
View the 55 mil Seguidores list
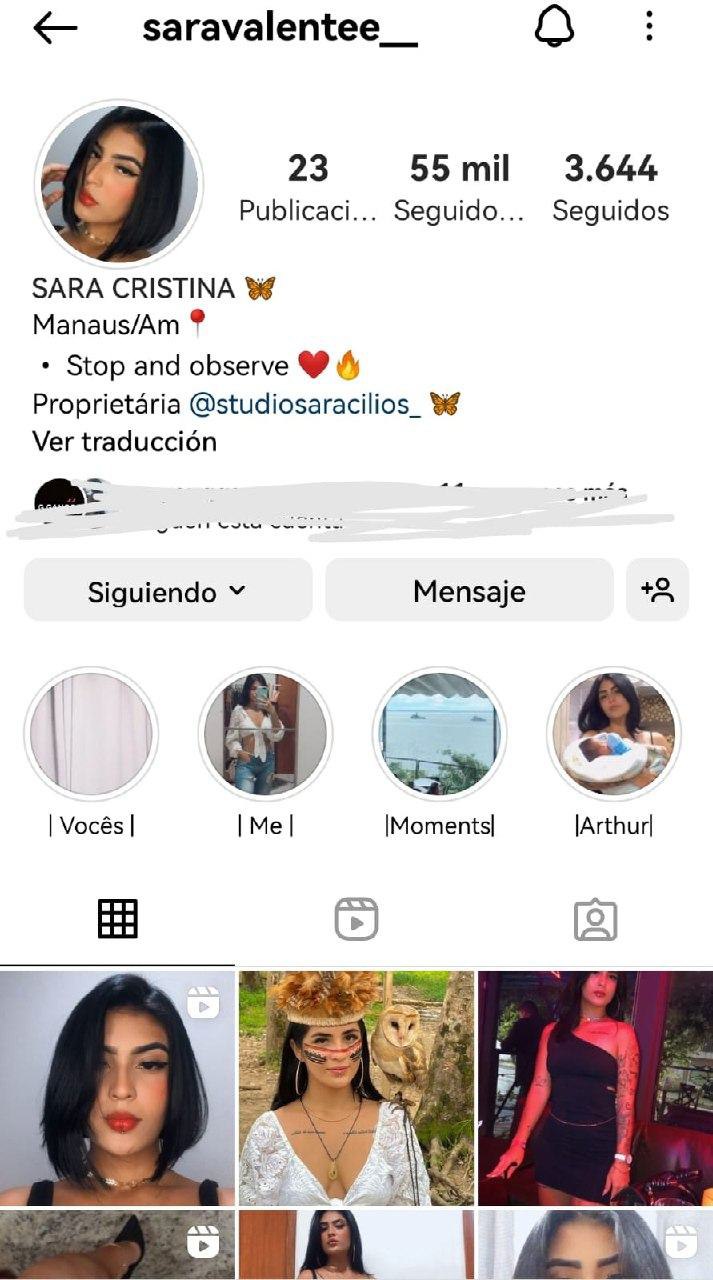[459, 187]
